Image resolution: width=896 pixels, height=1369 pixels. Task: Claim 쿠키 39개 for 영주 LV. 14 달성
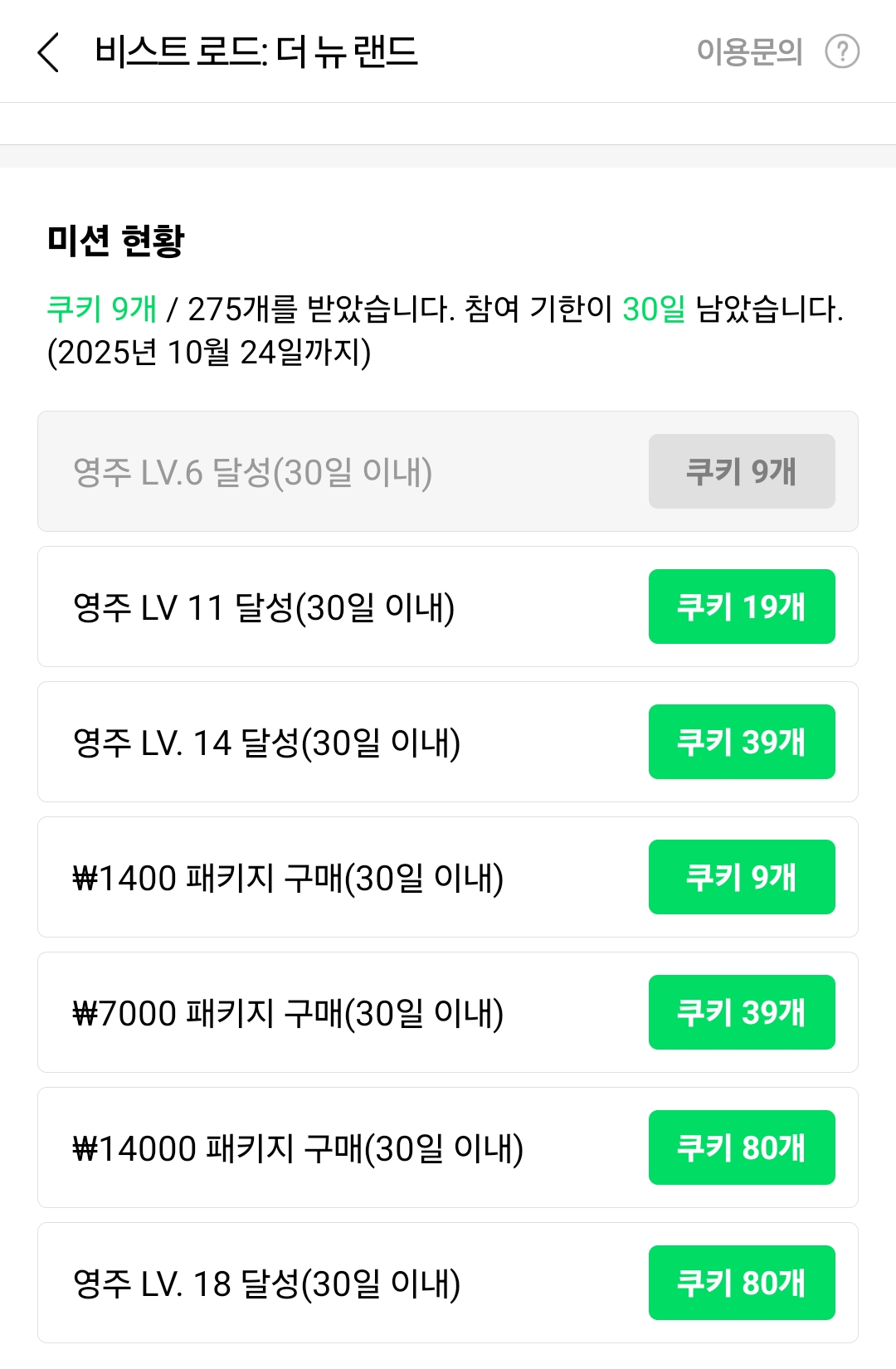[x=741, y=742]
